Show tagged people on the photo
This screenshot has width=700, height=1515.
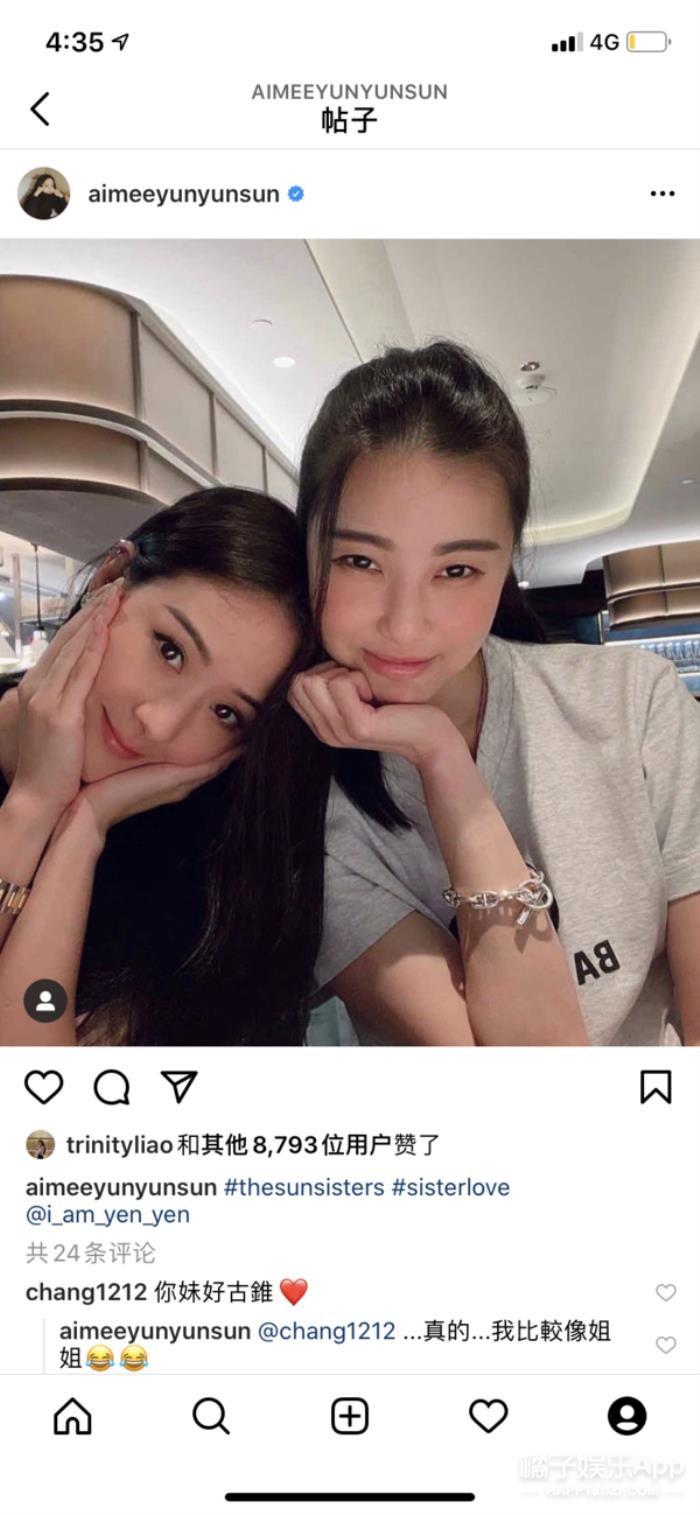tap(45, 1001)
